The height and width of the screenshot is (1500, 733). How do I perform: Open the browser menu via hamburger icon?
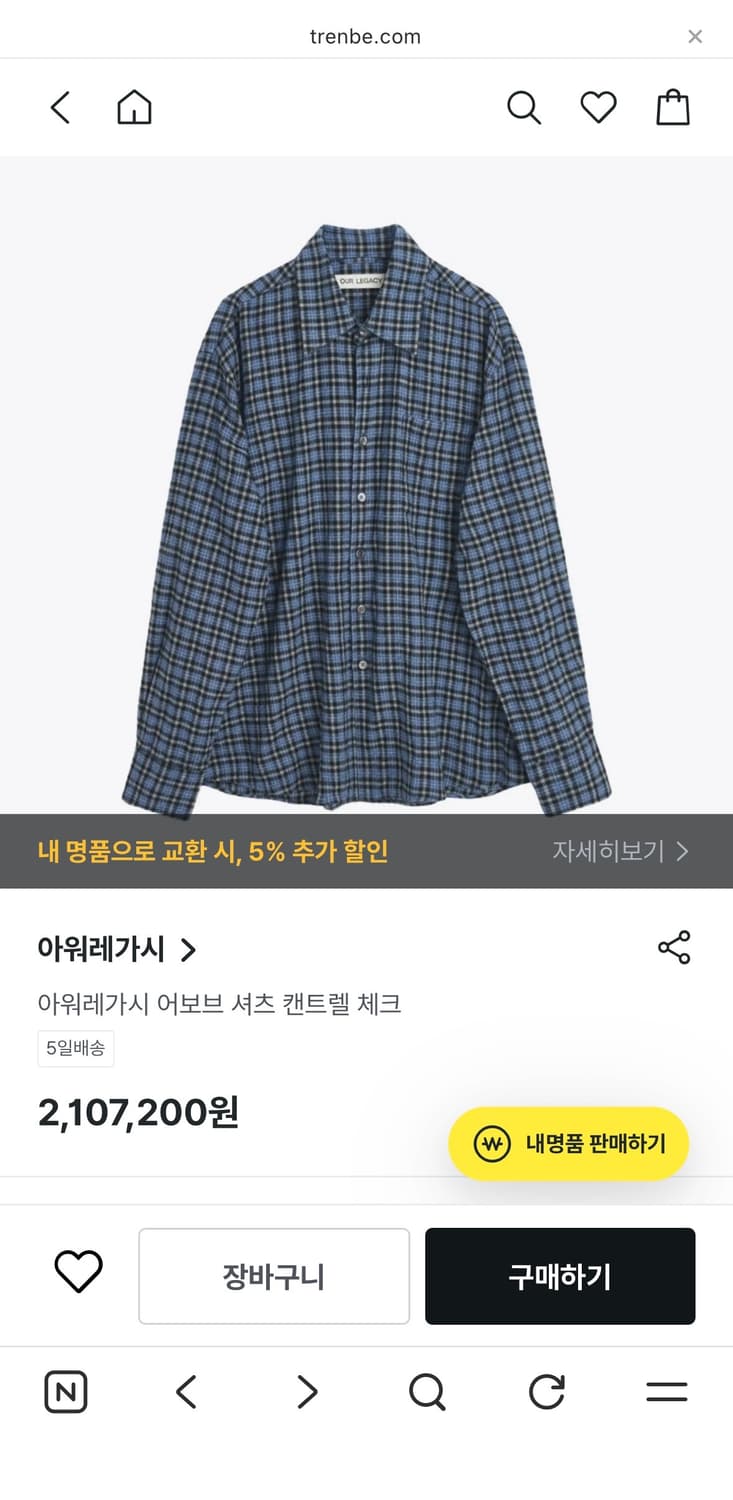[666, 1391]
